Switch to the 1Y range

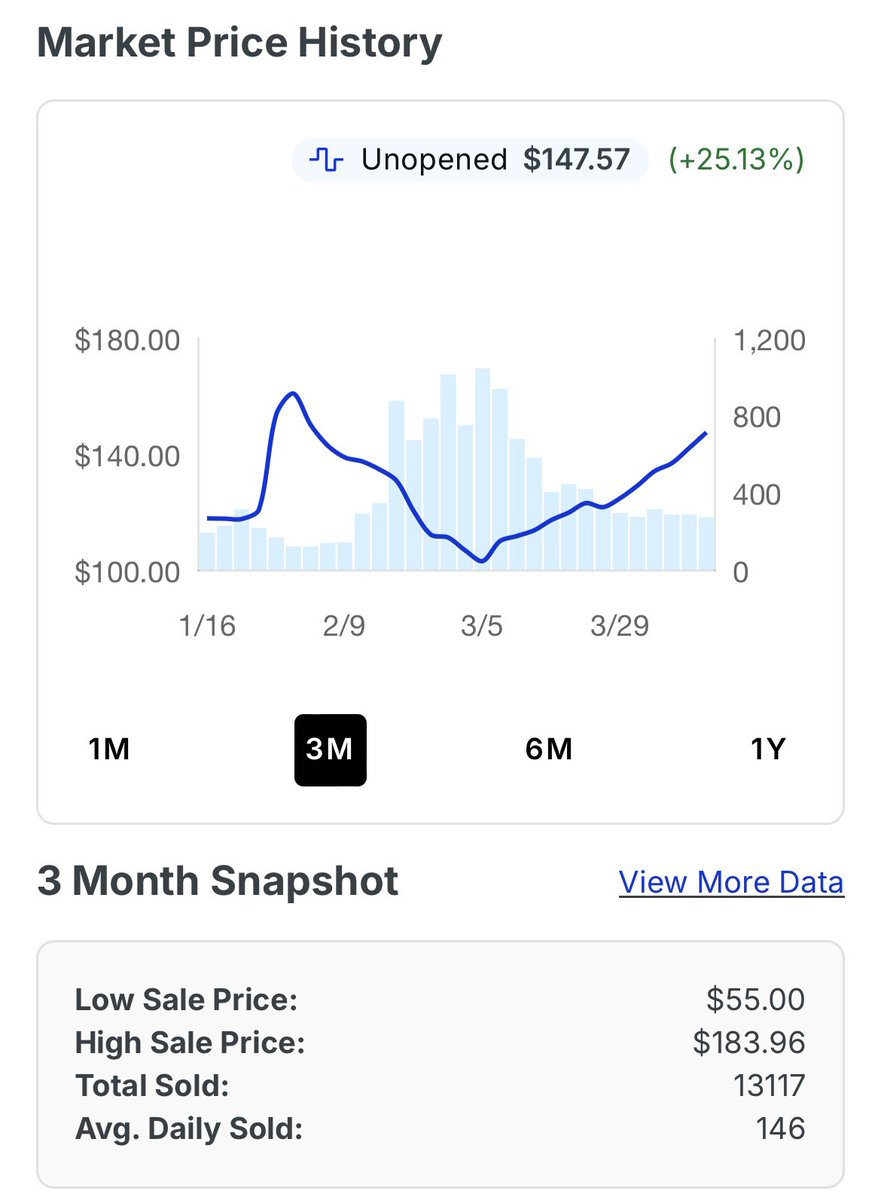(768, 749)
